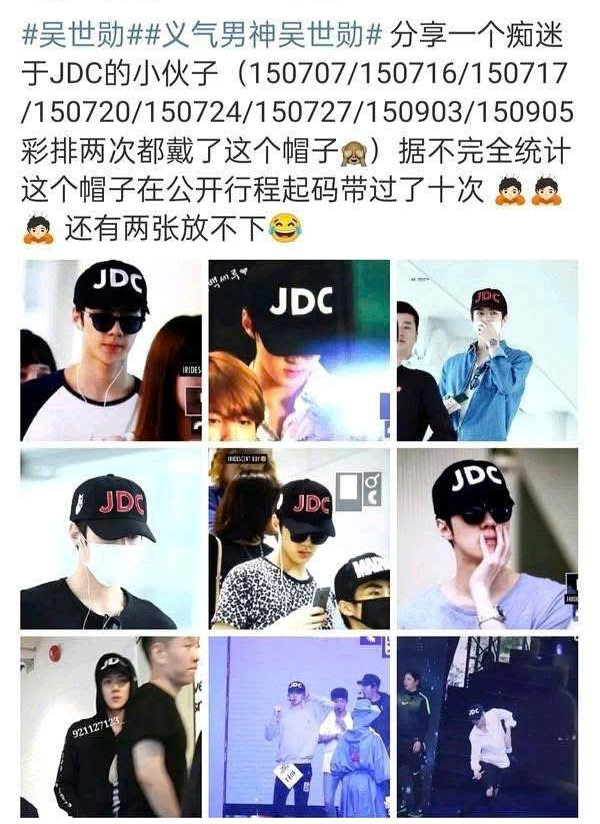The height and width of the screenshot is (824, 600).
Task: Open photo of man in black hoodie
Action: tap(110, 726)
